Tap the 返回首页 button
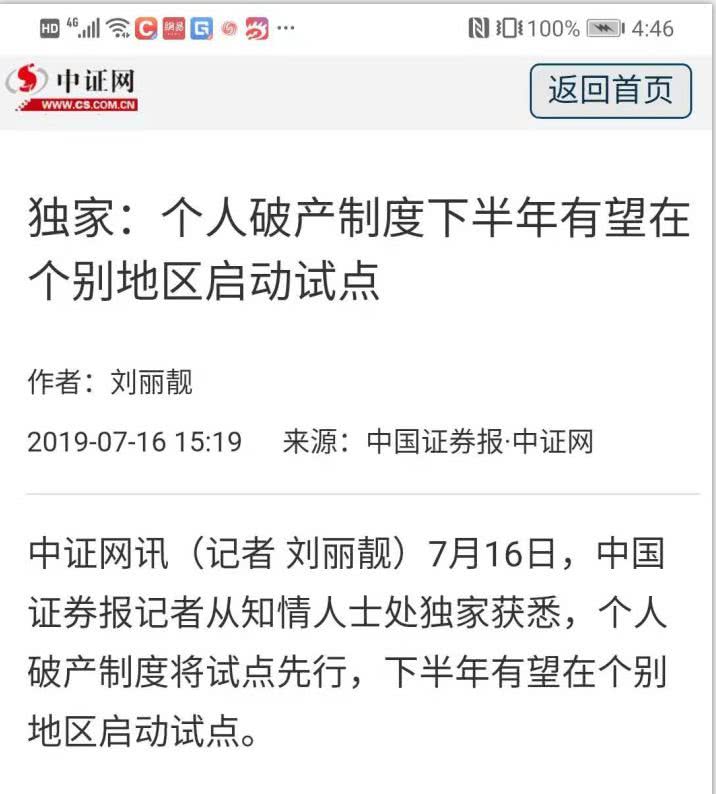 click(610, 91)
